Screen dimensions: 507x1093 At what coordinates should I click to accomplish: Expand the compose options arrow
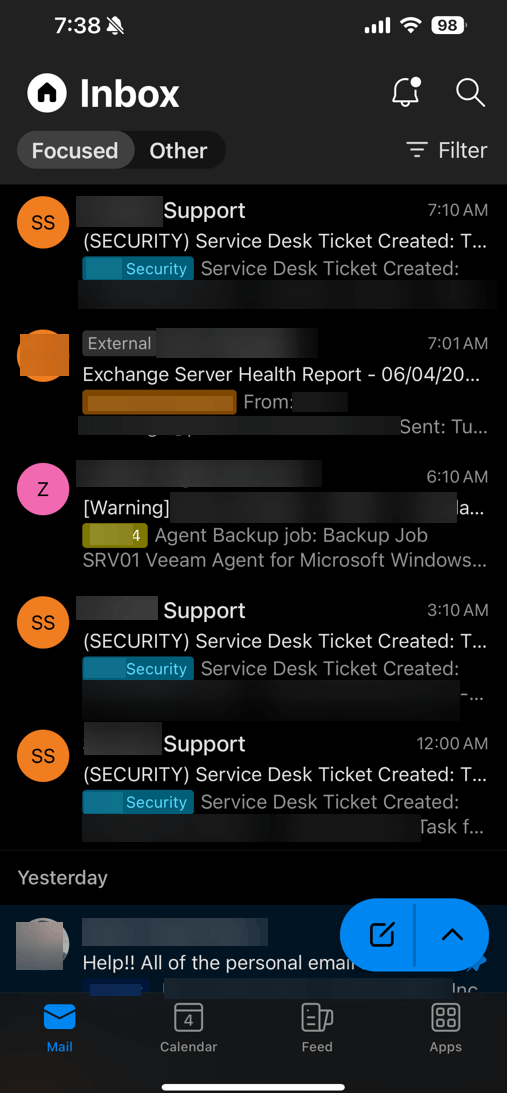(x=453, y=935)
